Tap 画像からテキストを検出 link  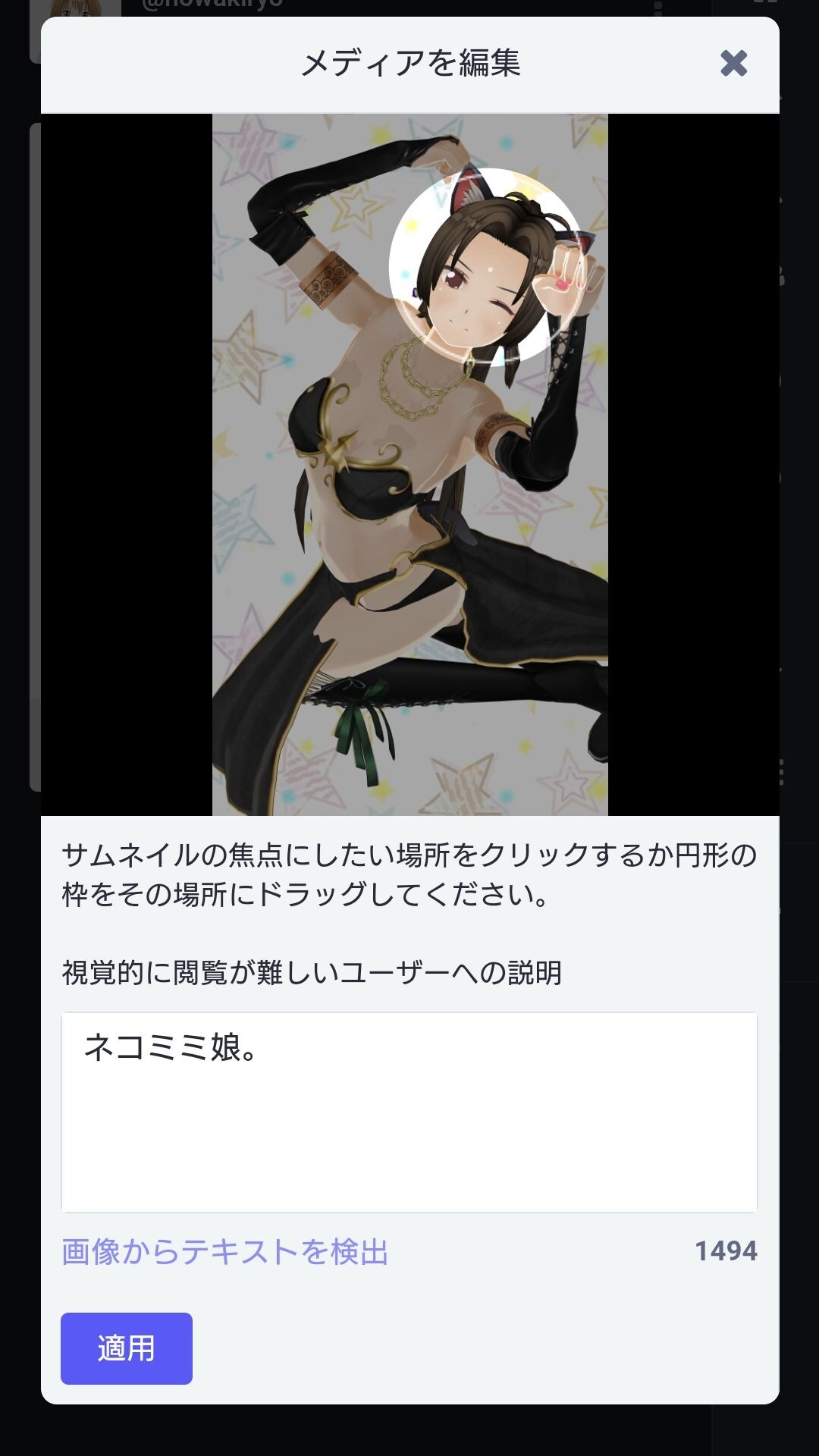click(225, 1252)
